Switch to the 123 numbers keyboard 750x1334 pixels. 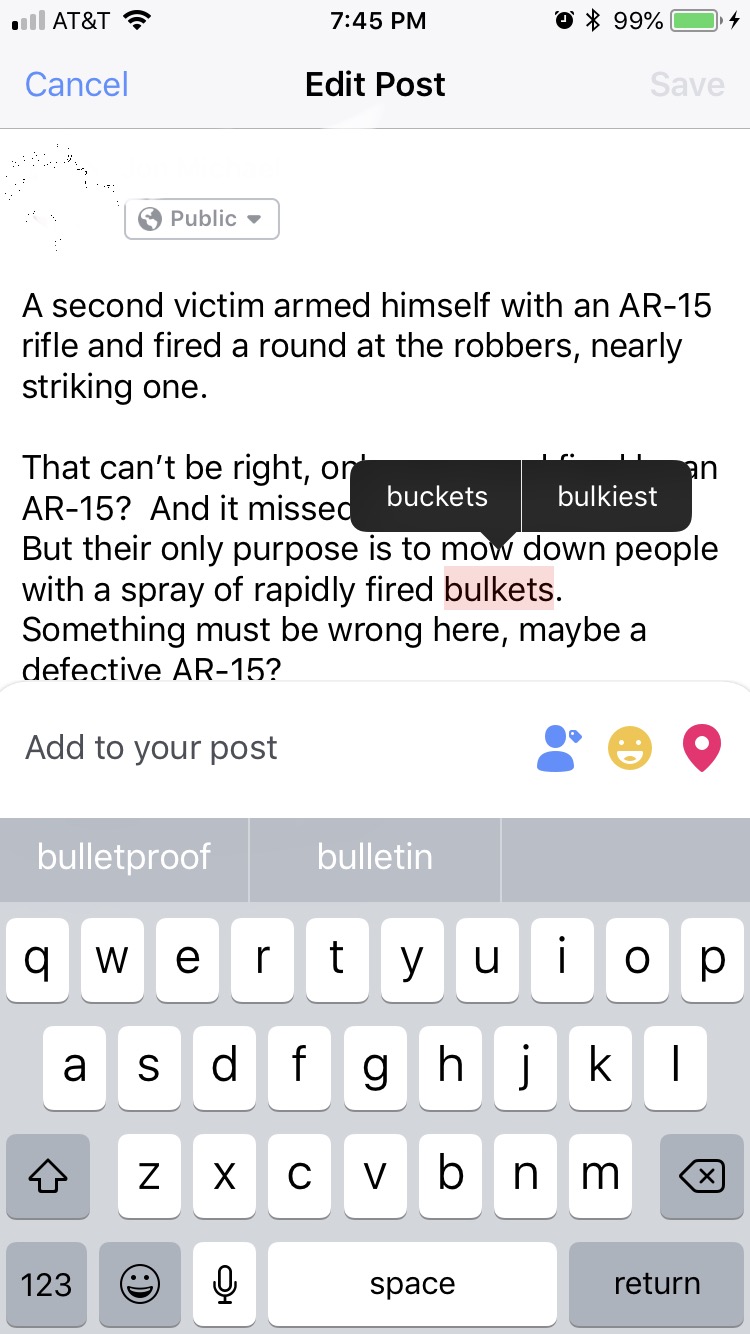(46, 1284)
